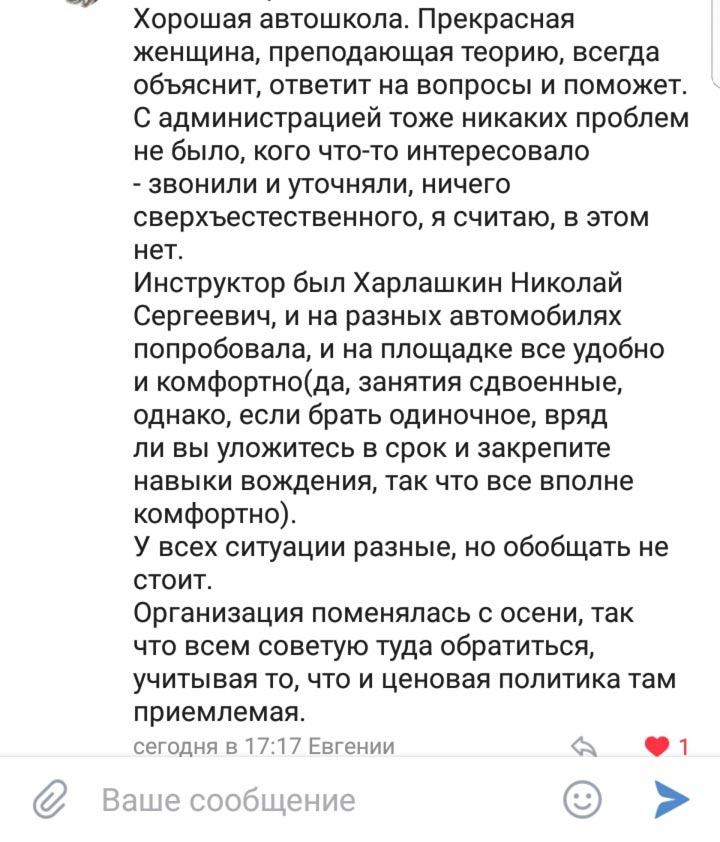Viewport: 720px width, 842px height.
Task: Tap the reply arrow under the comment
Action: tap(583, 746)
